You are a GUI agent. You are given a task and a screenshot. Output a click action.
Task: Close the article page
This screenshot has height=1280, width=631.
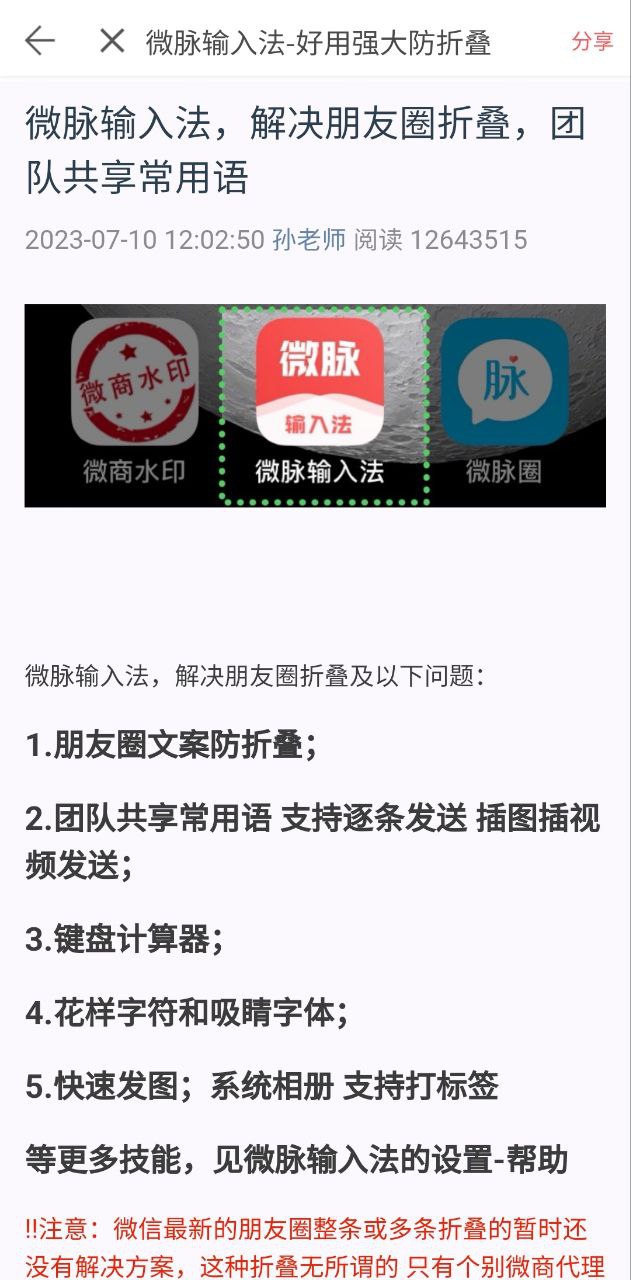(112, 41)
